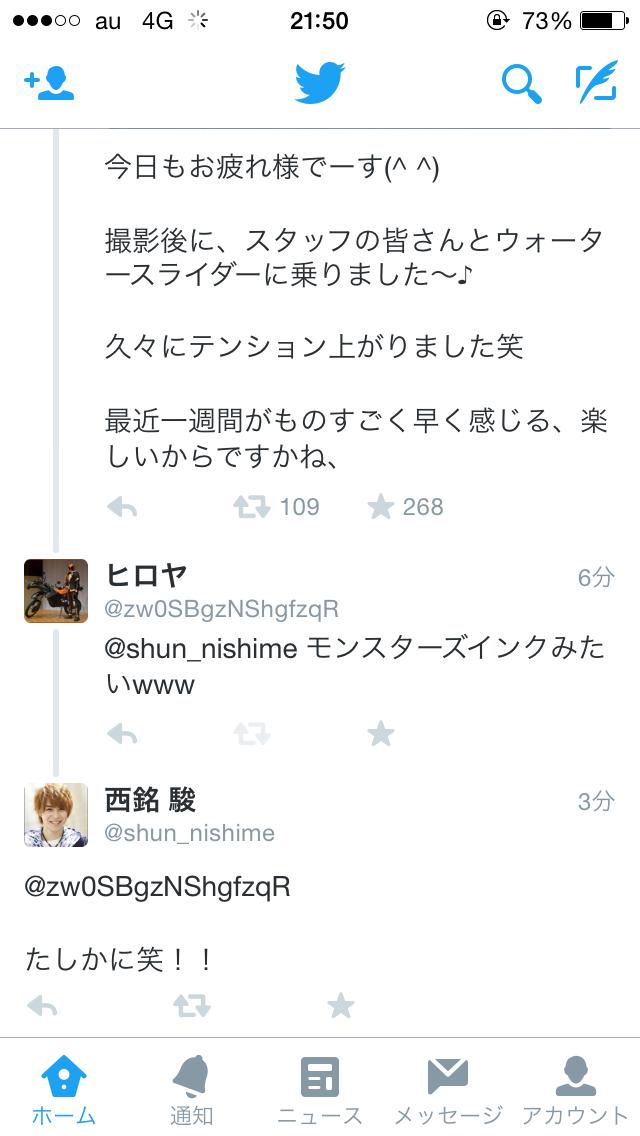Image resolution: width=640 pixels, height=1136 pixels.
Task: Open the @zw0SBgzNShgfzqR mention in 西銘 駿's reply
Action: coord(158,887)
